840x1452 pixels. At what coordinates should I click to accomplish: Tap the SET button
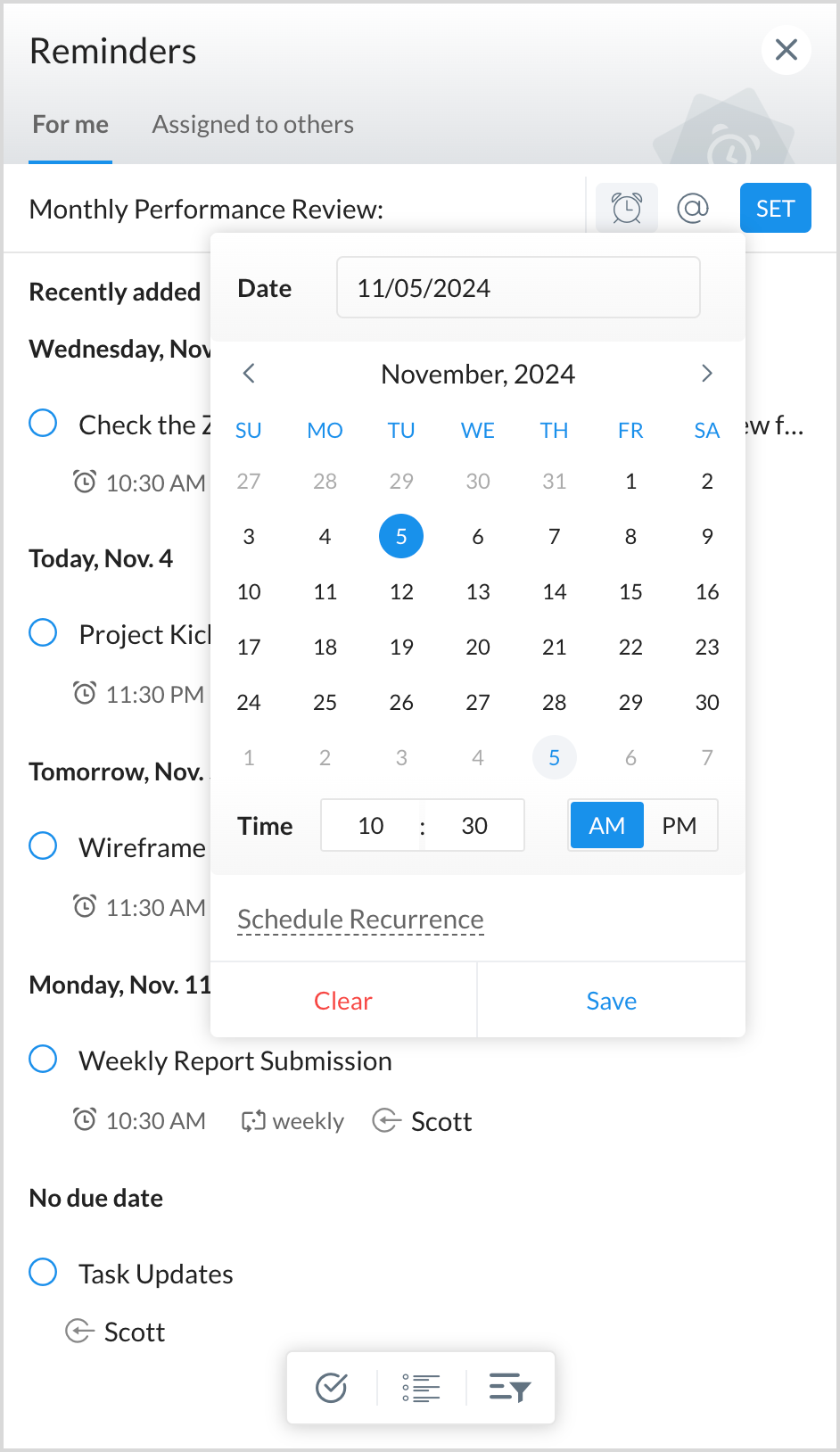775,208
